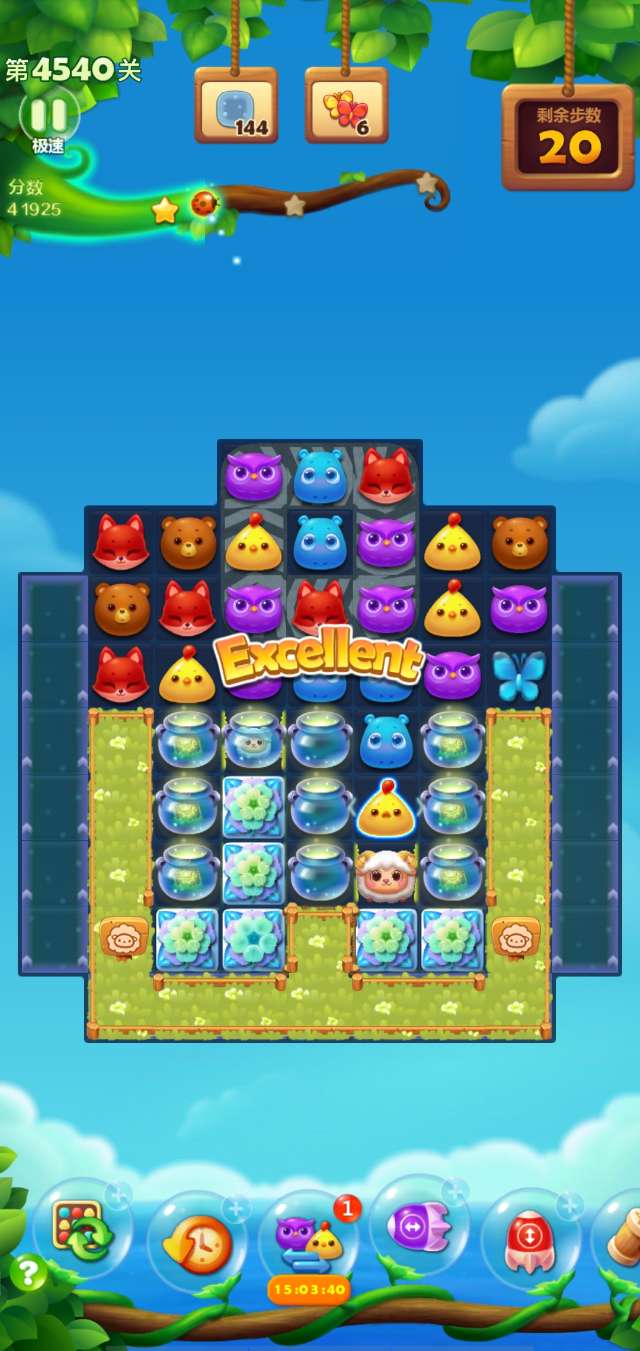640x1351 pixels.
Task: Open the green question mark help
Action: pos(28,1273)
